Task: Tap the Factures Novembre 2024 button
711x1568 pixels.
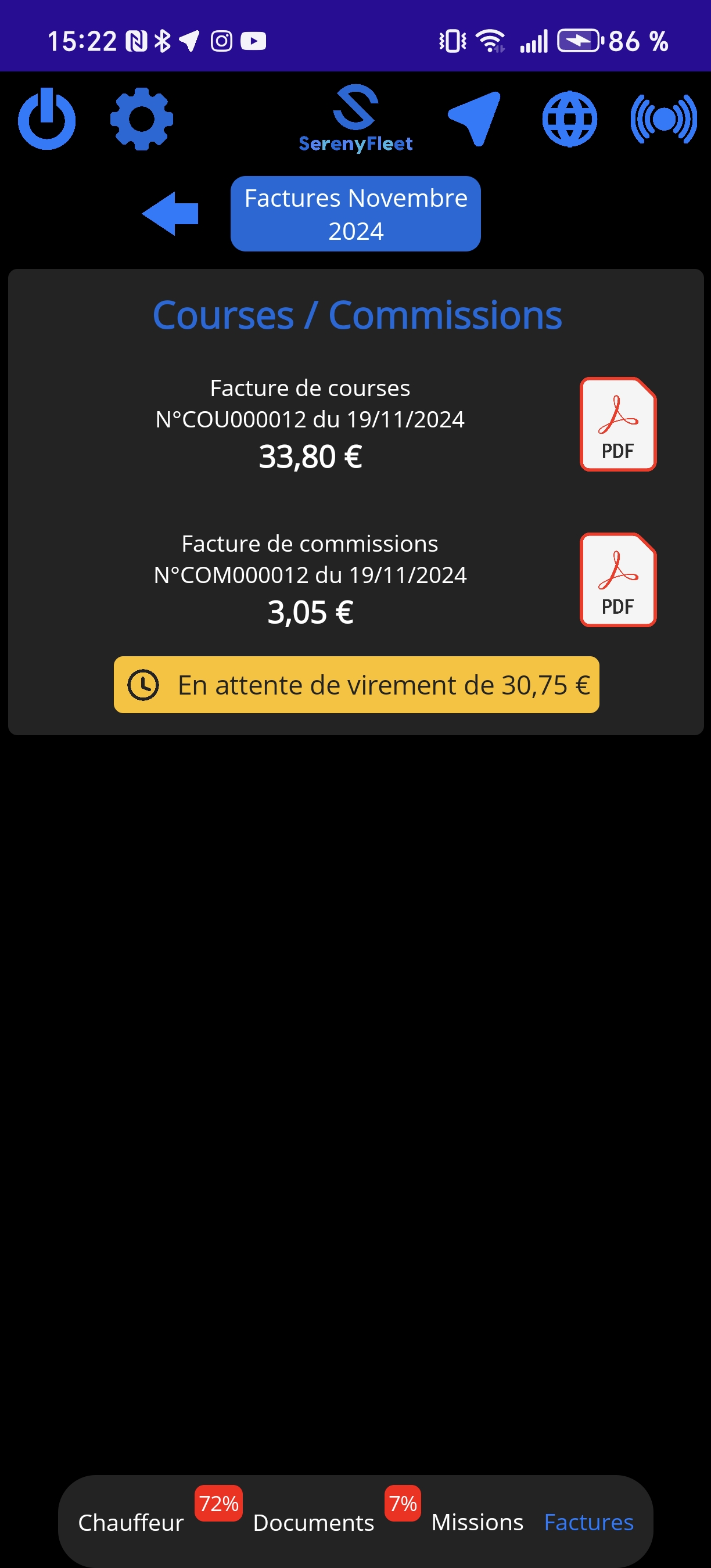Action: (355, 214)
